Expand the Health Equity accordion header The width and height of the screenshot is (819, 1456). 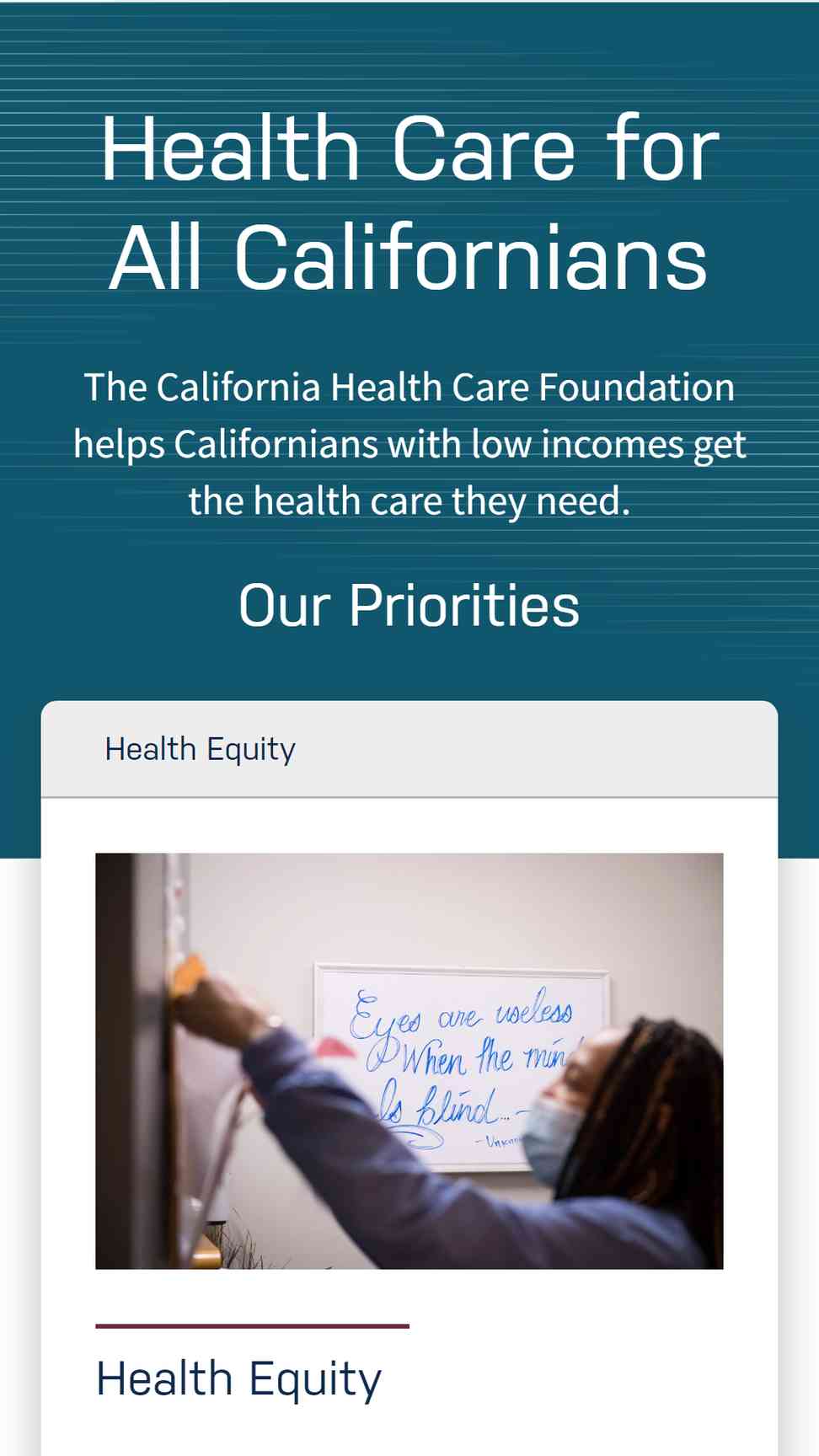point(409,749)
